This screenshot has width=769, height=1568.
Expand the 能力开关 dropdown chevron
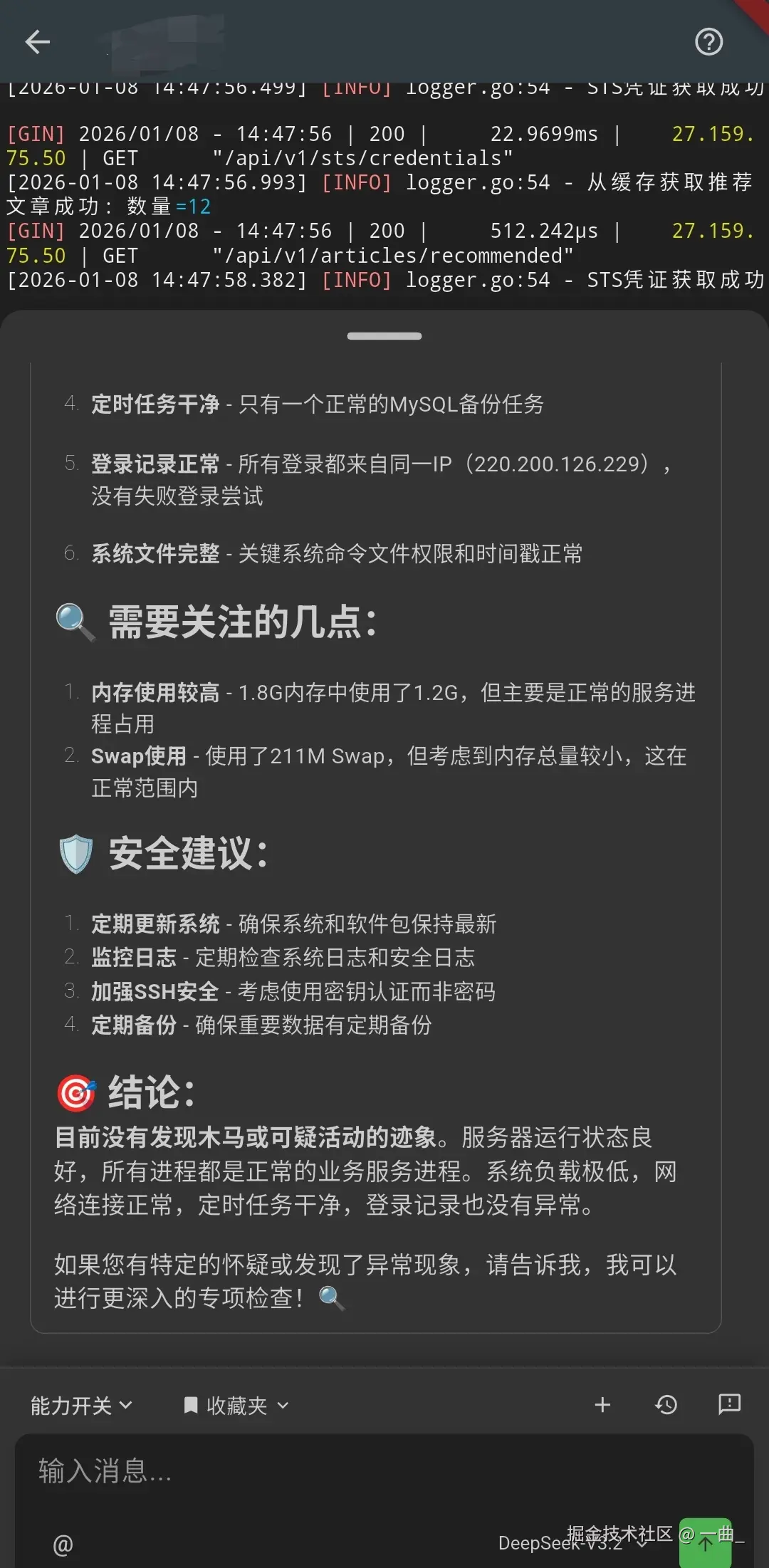tap(125, 1405)
